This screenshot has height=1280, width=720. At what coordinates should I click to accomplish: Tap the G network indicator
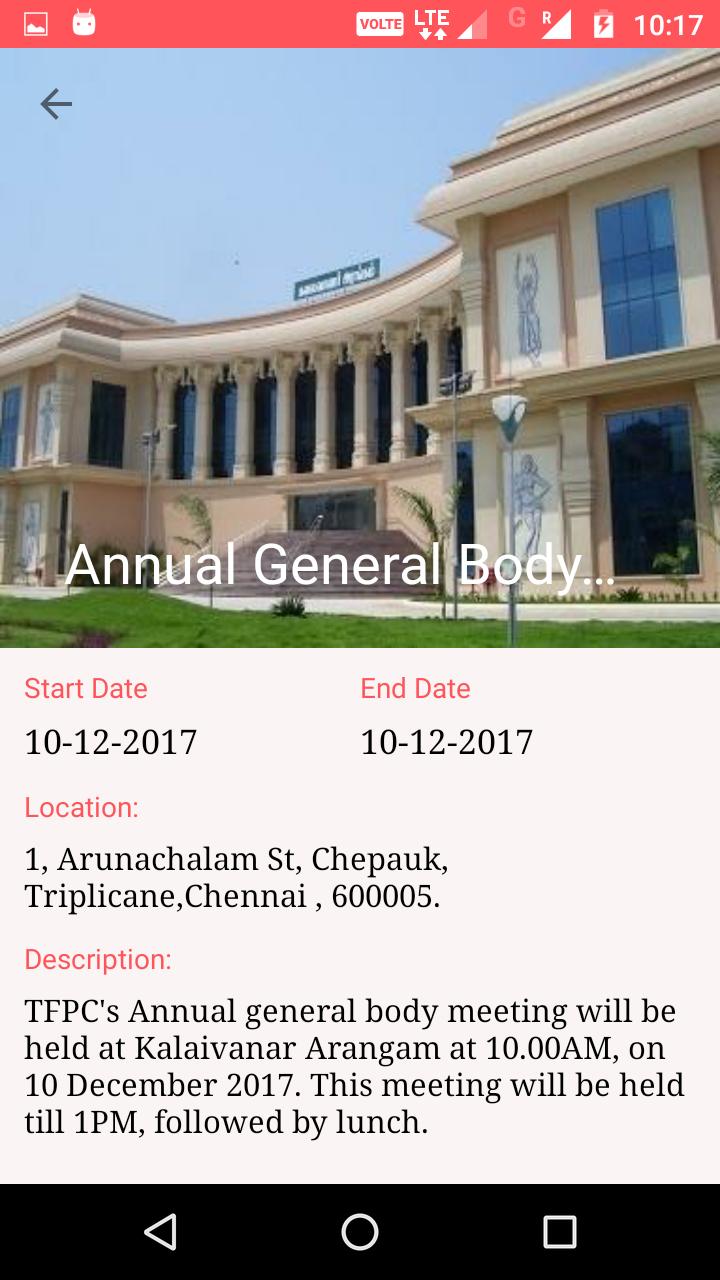[x=517, y=18]
